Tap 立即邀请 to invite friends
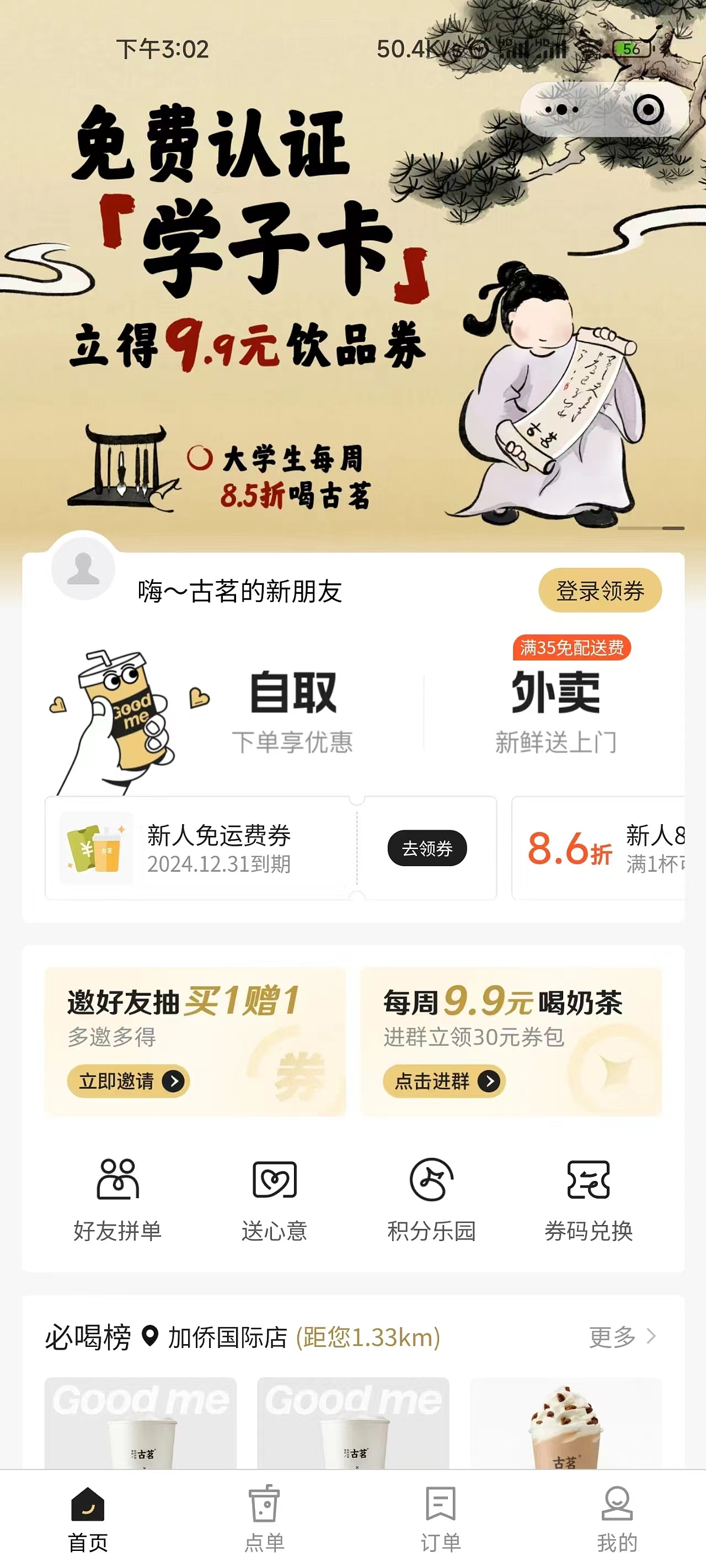Viewport: 706px width, 1568px height. [x=129, y=1081]
